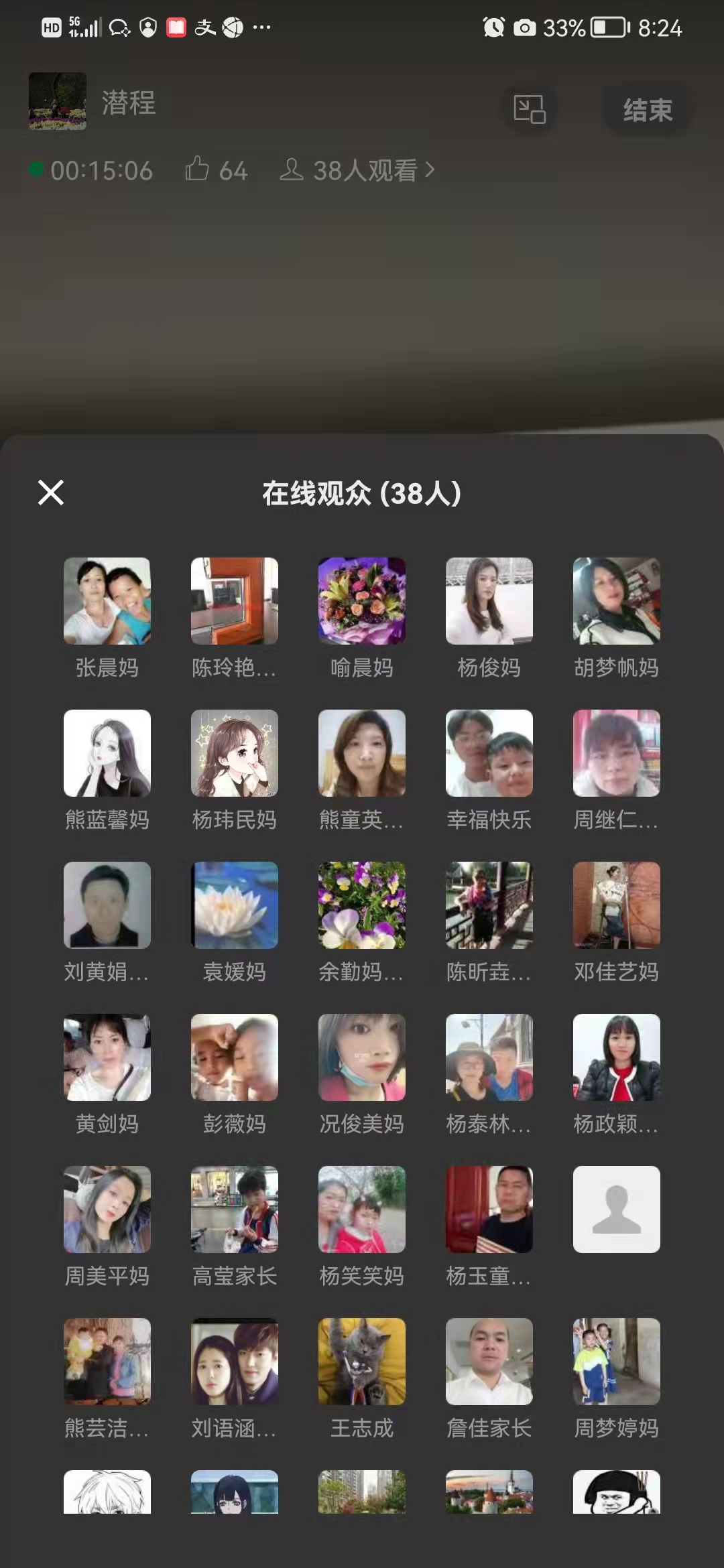This screenshot has height=1568, width=724.
Task: Open viewer 袁媛妈's avatar
Action: (235, 905)
